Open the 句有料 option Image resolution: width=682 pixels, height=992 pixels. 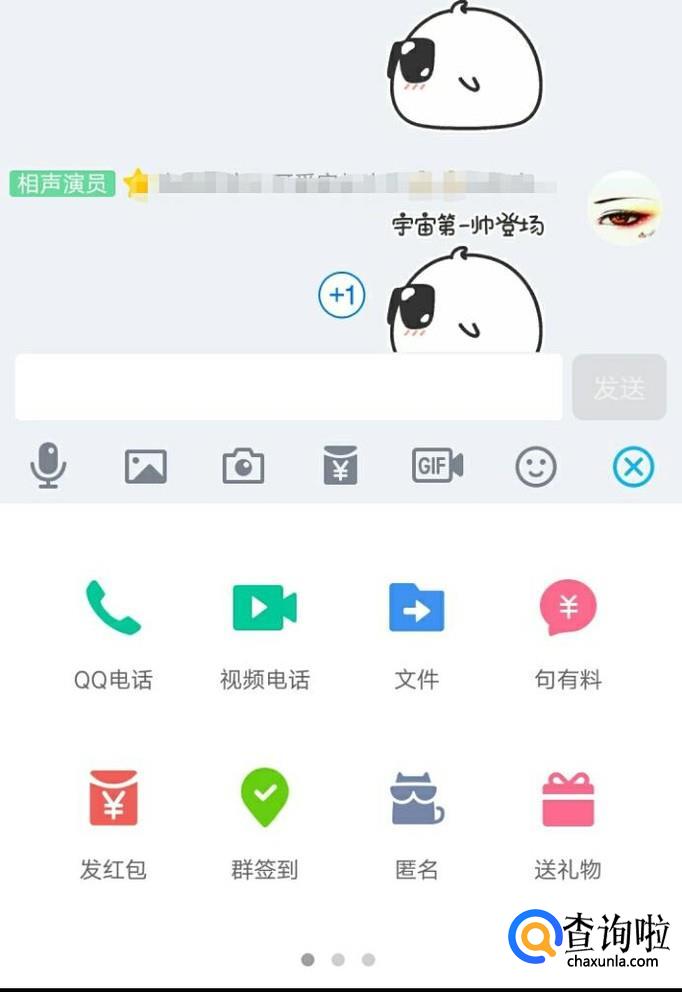[x=568, y=635]
